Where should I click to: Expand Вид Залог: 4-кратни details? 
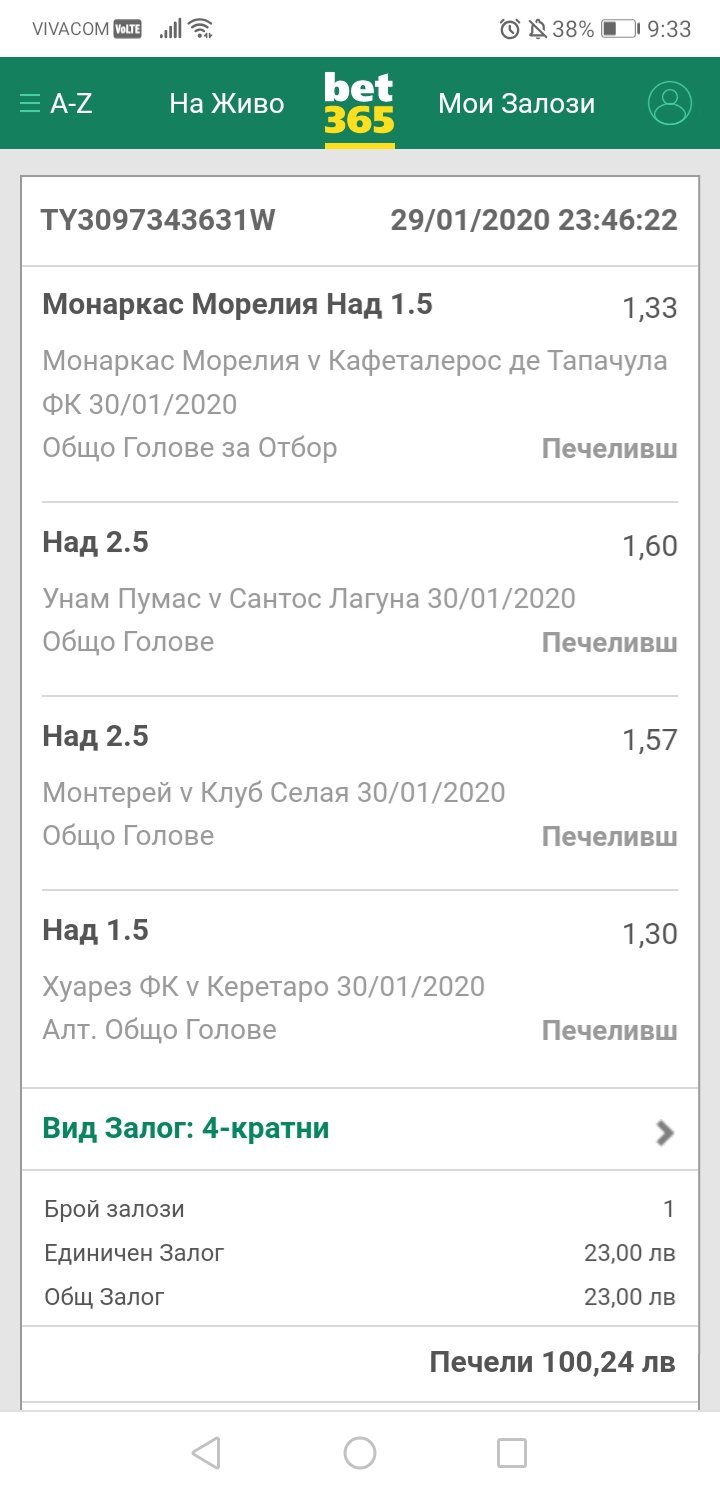point(360,1130)
